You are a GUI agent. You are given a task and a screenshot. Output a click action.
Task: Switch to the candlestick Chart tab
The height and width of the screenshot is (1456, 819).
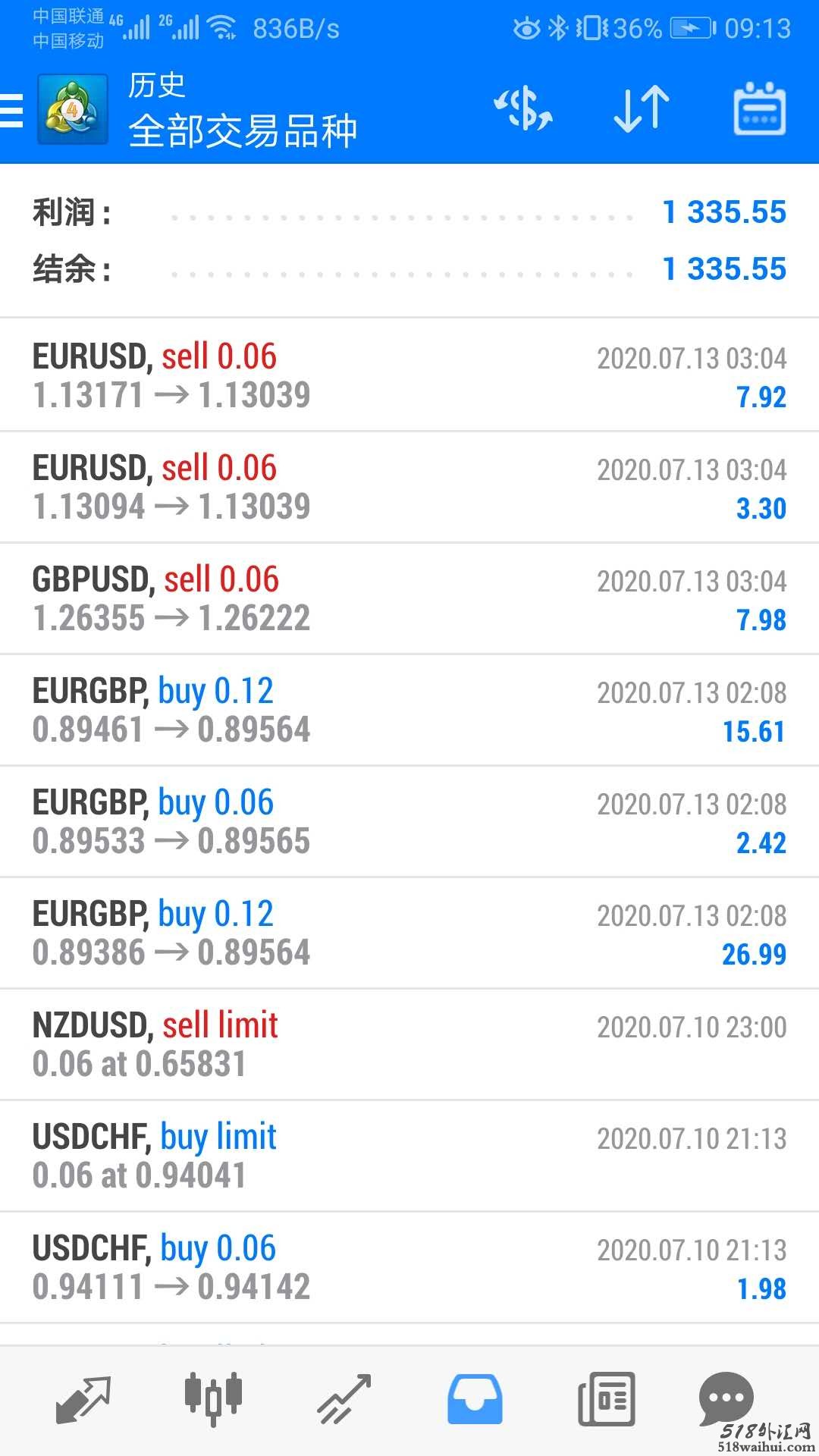click(x=213, y=1398)
